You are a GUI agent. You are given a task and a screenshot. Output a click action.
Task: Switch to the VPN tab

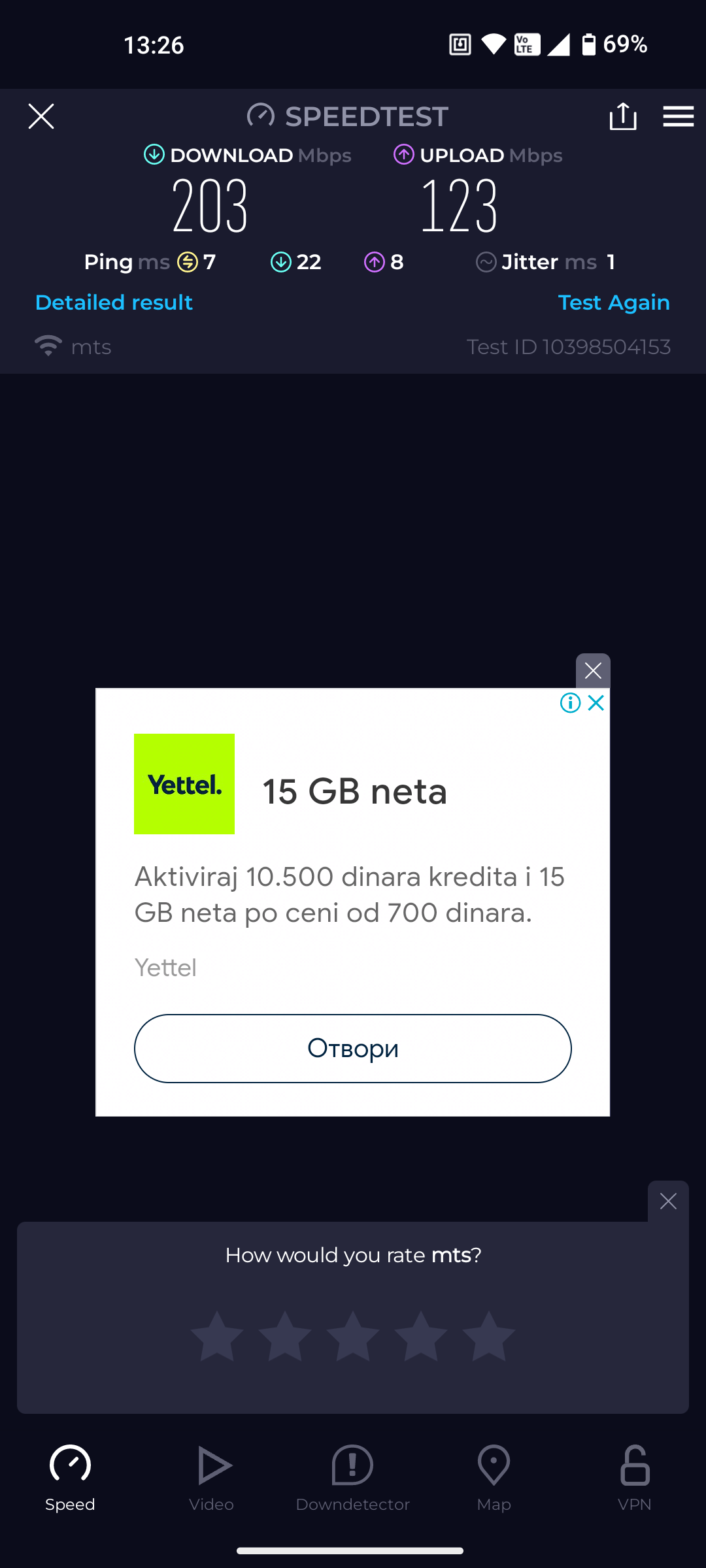(635, 1478)
